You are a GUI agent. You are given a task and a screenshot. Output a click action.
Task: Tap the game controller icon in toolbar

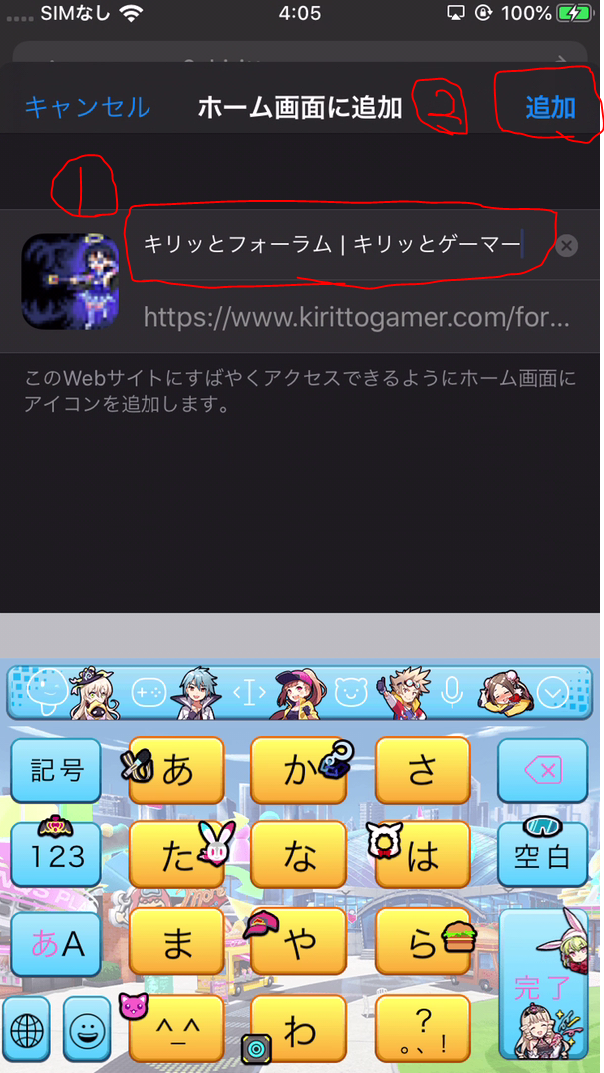pyautogui.click(x=148, y=693)
